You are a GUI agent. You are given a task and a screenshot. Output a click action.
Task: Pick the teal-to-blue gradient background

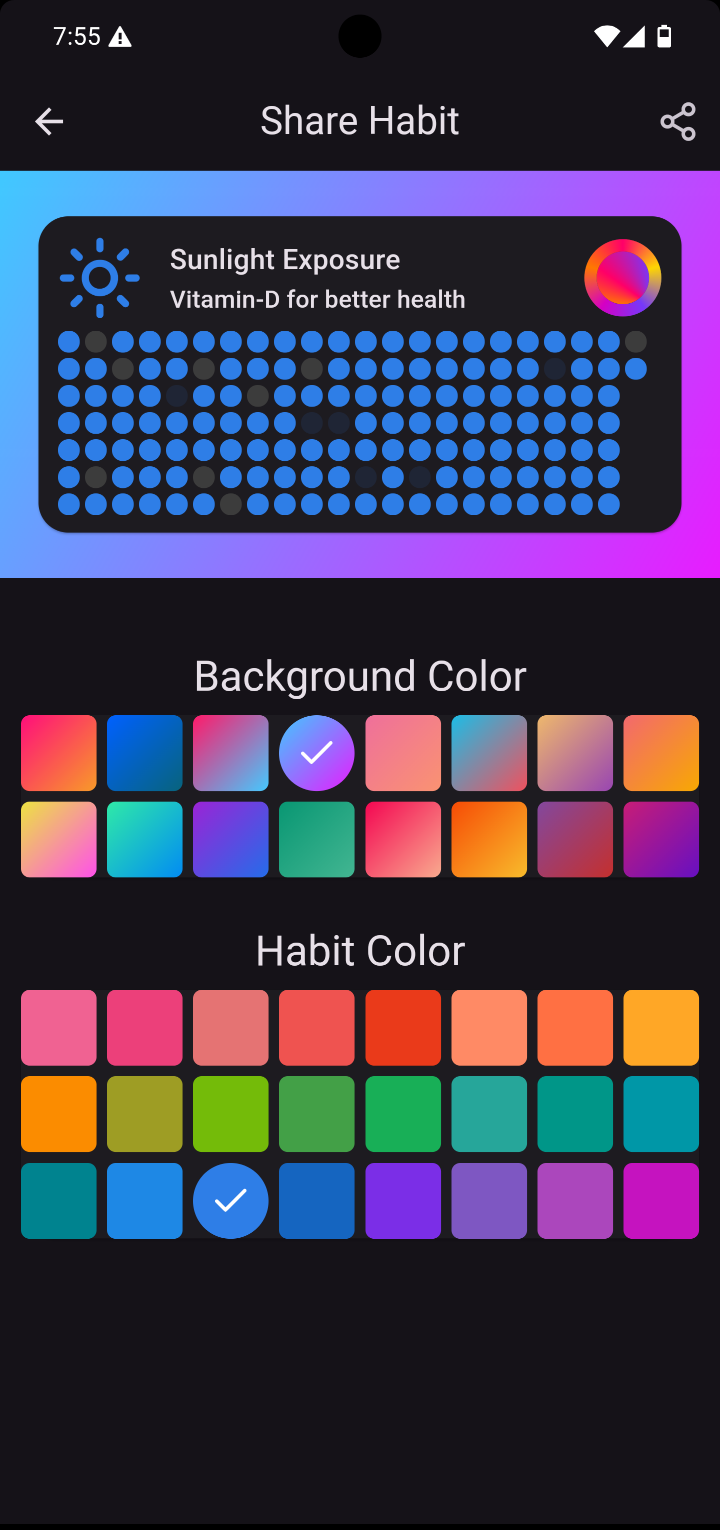[x=145, y=839]
